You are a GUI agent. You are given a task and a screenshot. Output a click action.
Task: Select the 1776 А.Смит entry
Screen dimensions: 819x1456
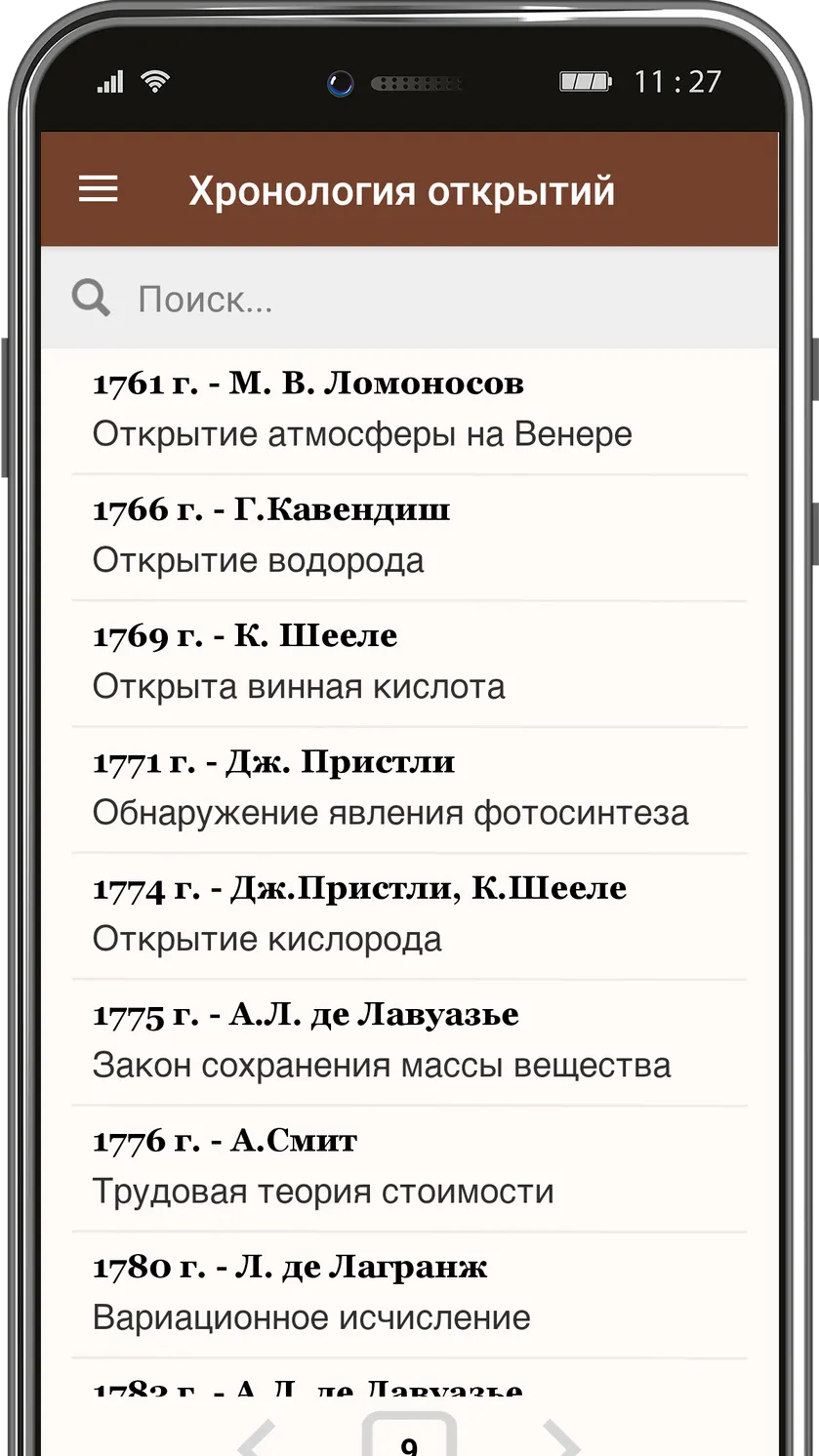pyautogui.click(x=410, y=1168)
